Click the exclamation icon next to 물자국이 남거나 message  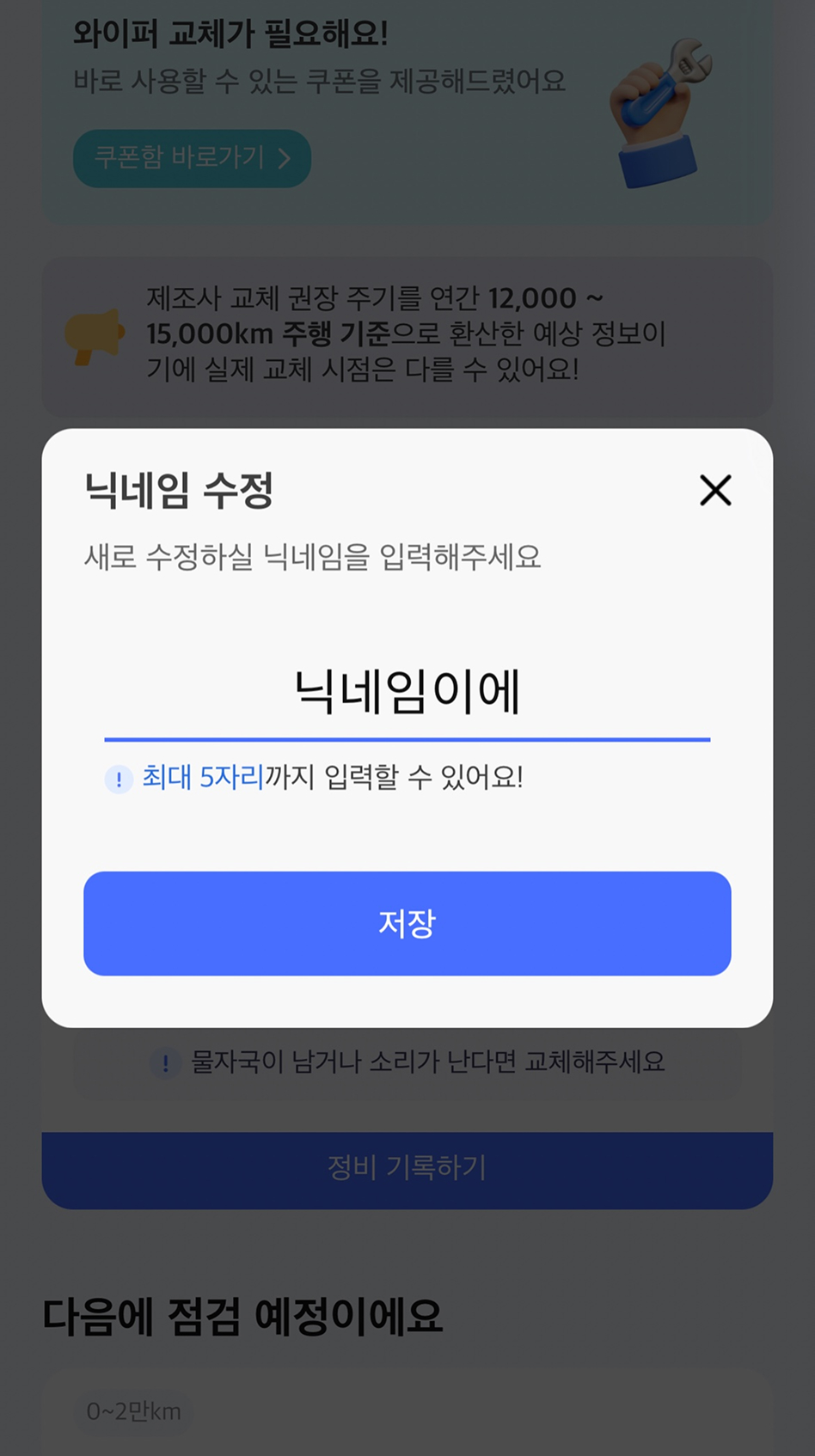165,1063
